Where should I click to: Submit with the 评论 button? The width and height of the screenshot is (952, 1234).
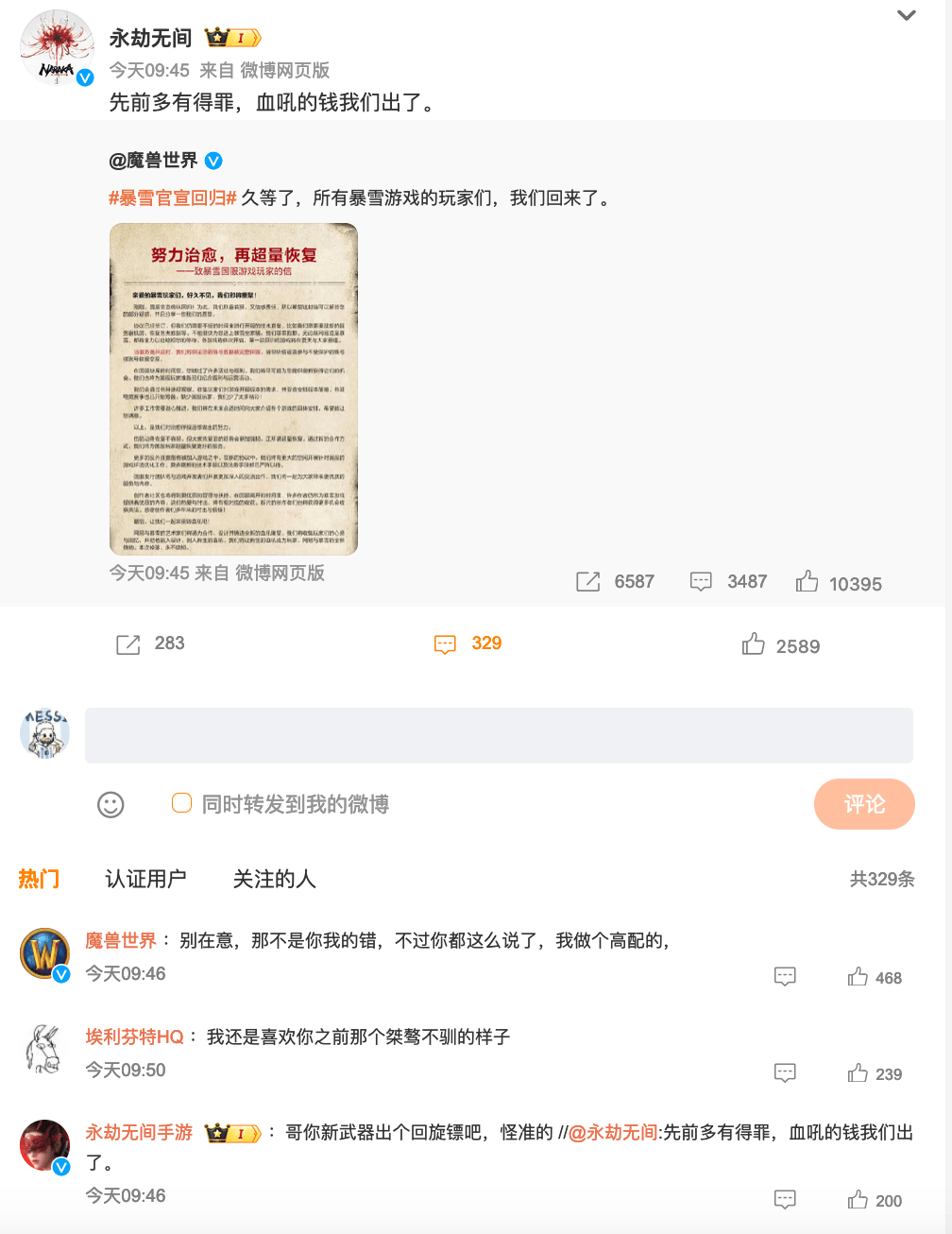point(863,804)
